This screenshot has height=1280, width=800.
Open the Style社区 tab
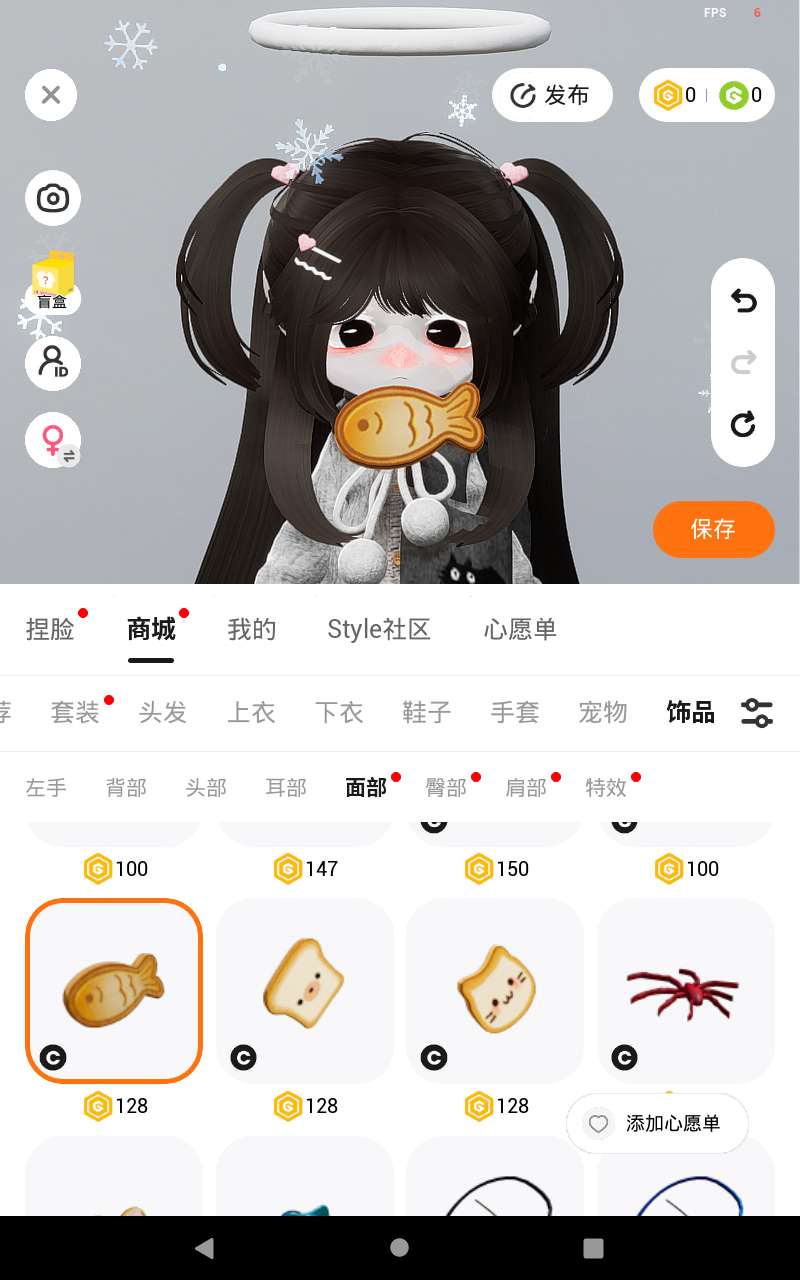(378, 629)
